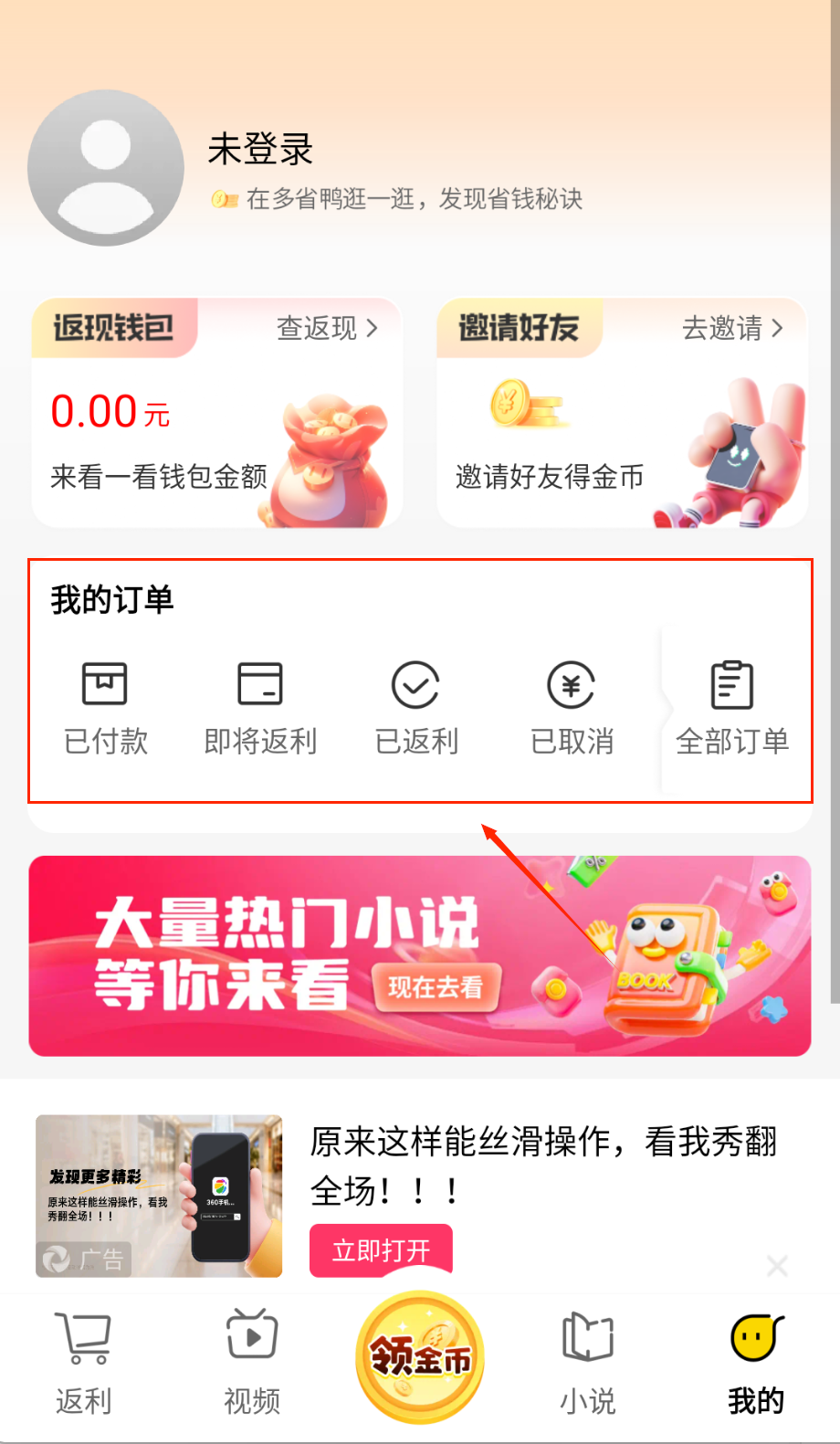Switch to the 返利 tab
The height and width of the screenshot is (1444, 840).
click(83, 1362)
